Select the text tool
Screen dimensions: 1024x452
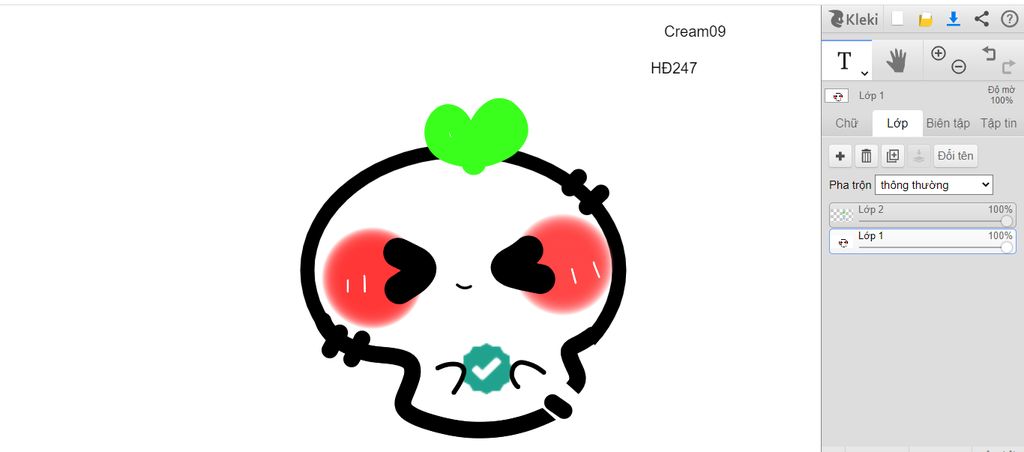(x=846, y=61)
